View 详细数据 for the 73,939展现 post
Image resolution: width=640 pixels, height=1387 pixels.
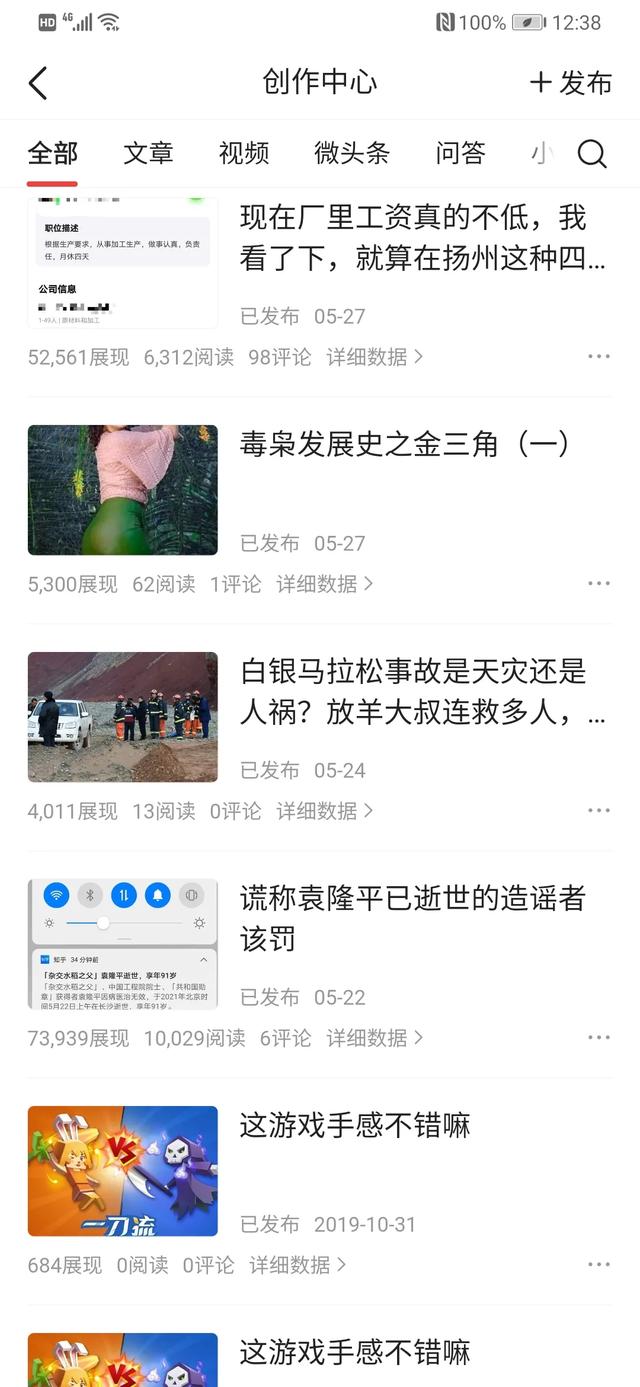point(374,1038)
